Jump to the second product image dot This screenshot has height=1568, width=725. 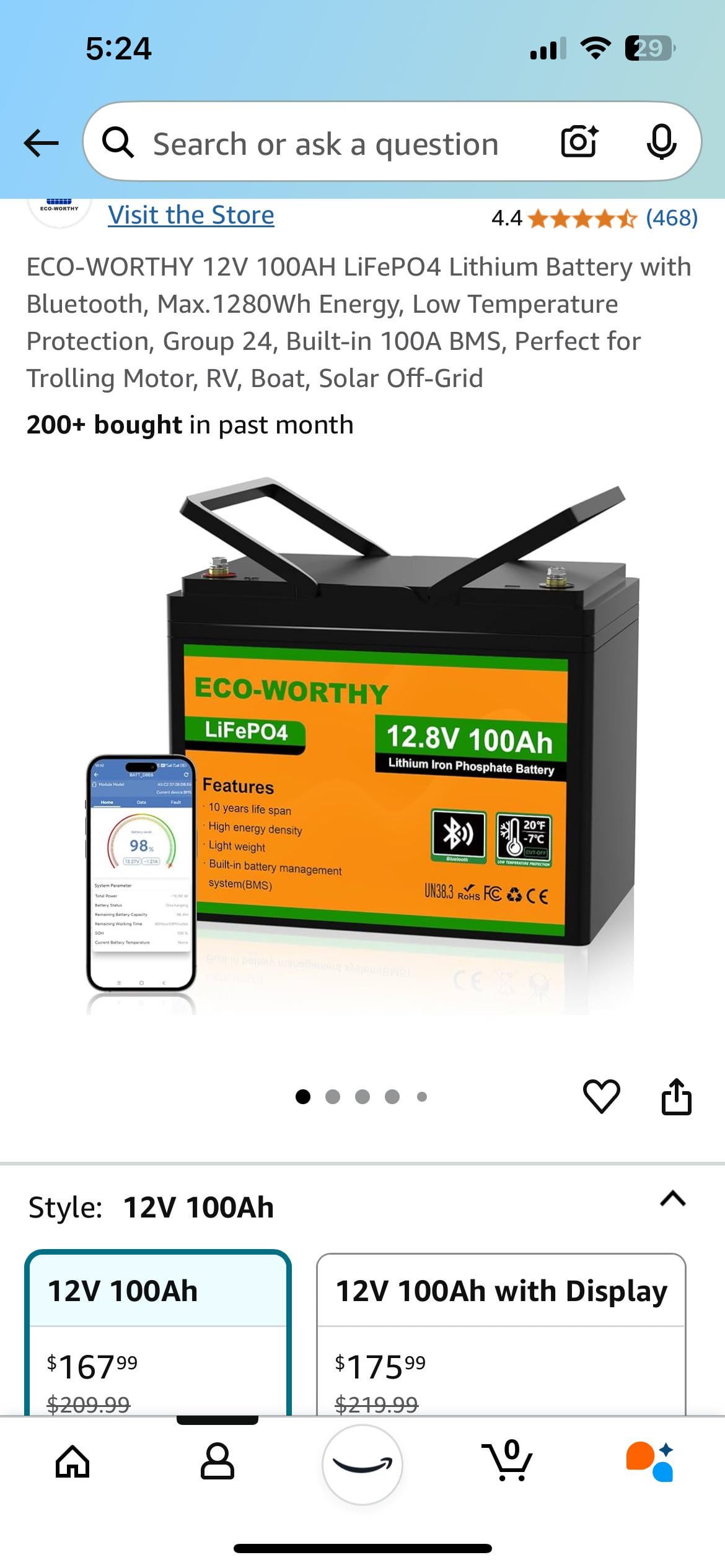[333, 1097]
